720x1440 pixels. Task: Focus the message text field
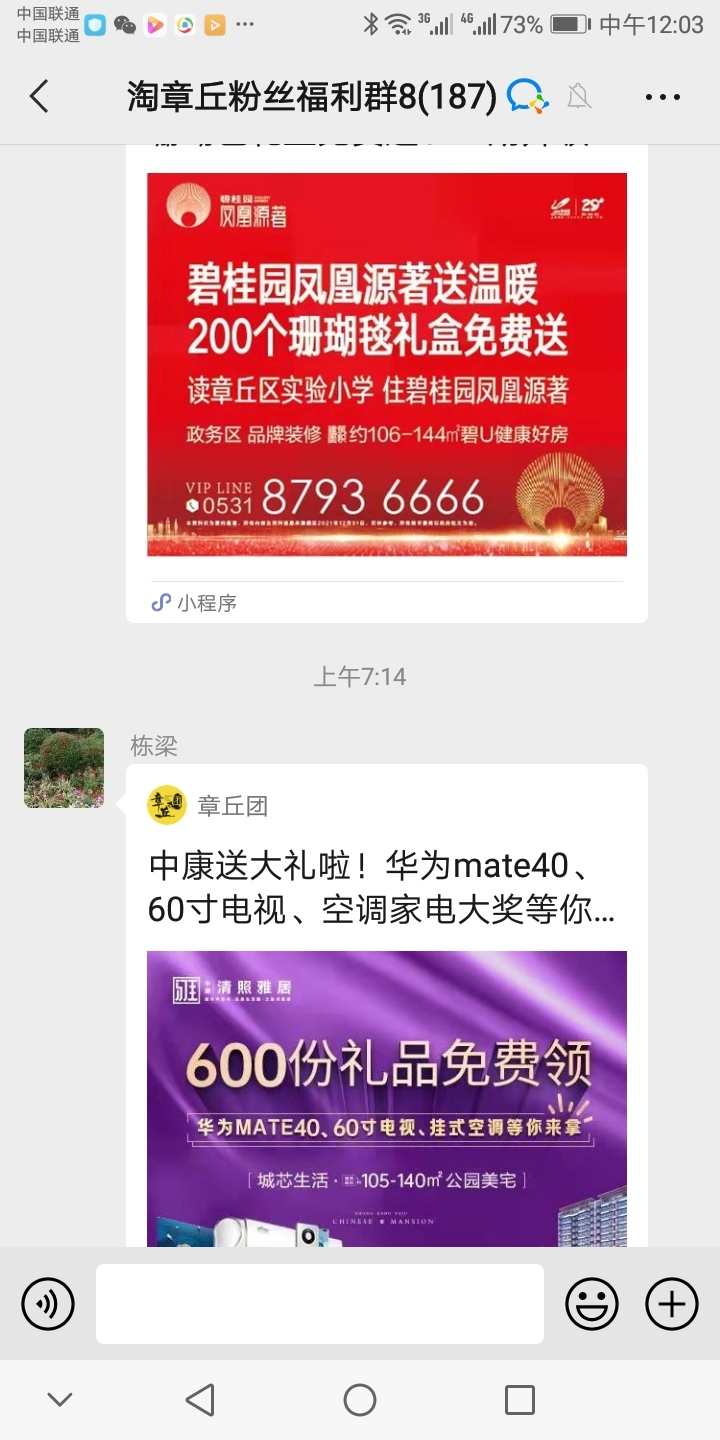(x=320, y=1304)
